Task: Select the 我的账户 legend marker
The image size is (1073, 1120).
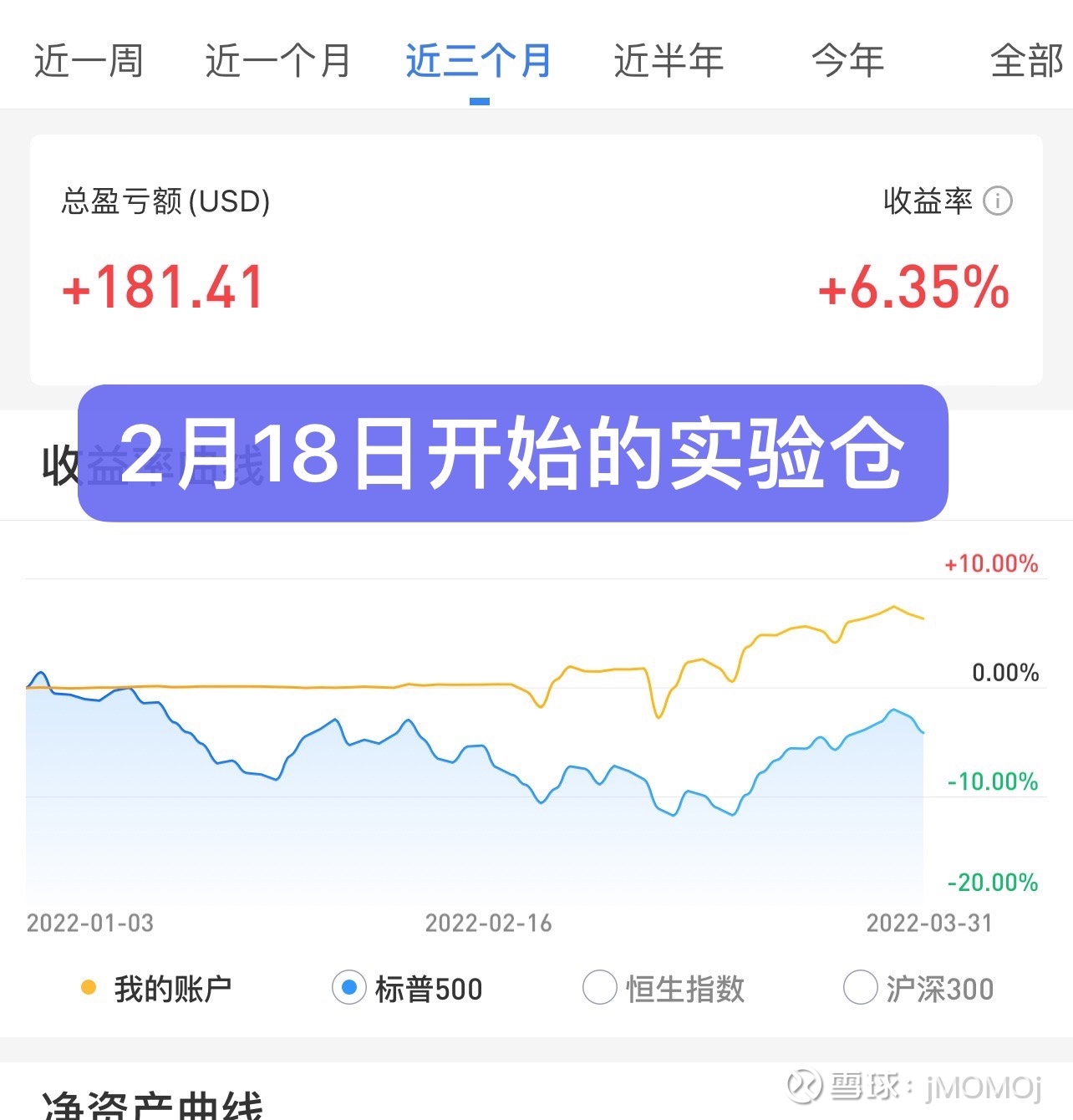Action: (x=88, y=989)
